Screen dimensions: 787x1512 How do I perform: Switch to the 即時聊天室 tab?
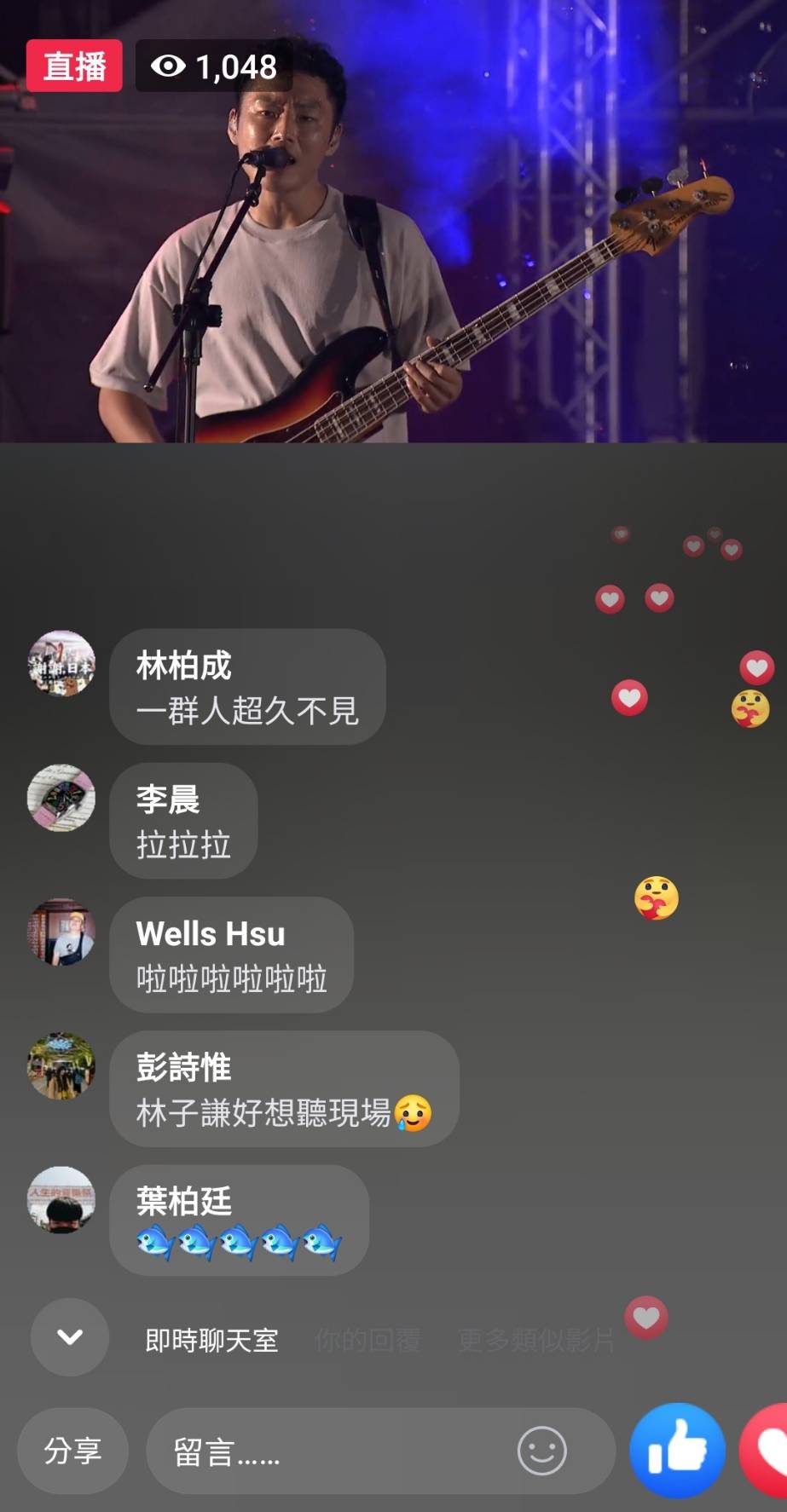[211, 1341]
